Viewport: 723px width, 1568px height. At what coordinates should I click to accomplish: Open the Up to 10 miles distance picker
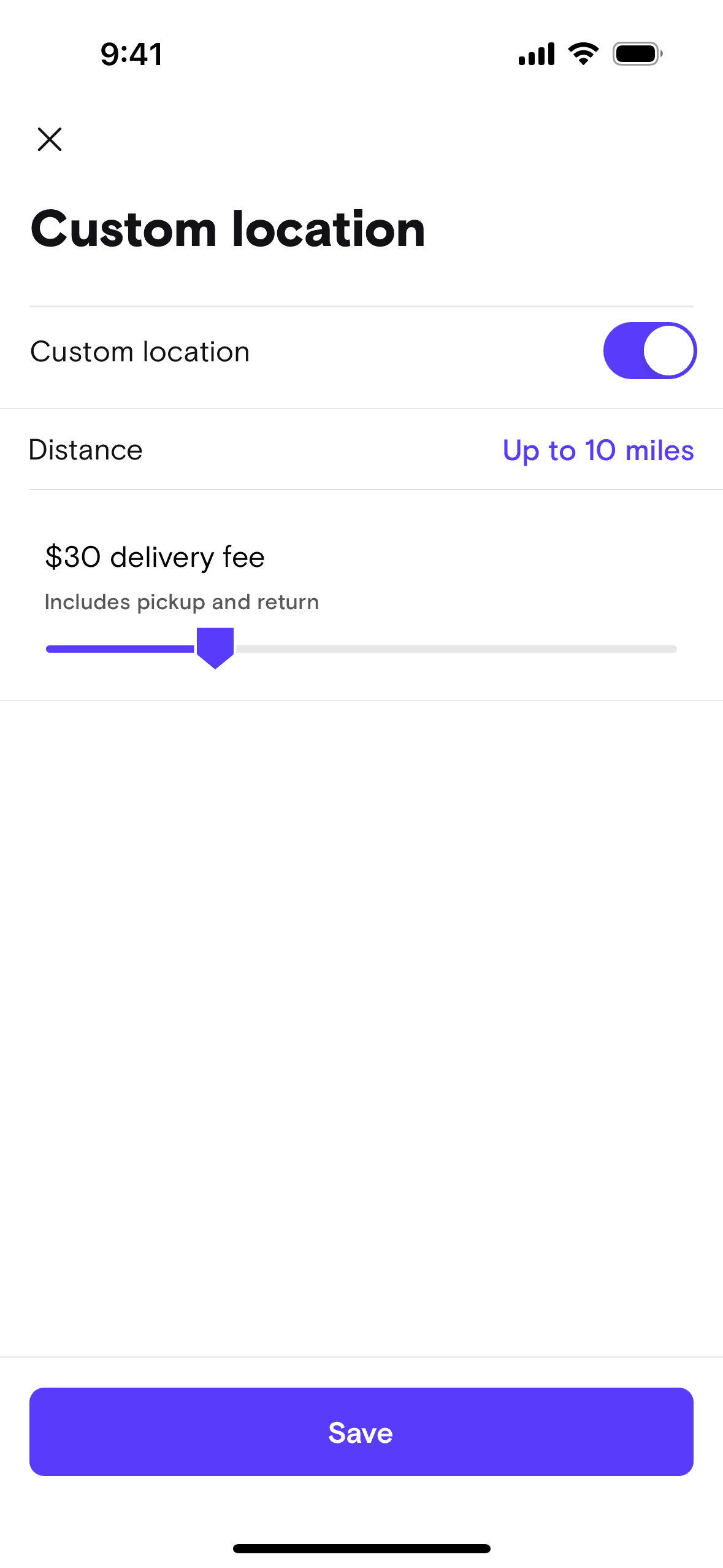click(598, 450)
